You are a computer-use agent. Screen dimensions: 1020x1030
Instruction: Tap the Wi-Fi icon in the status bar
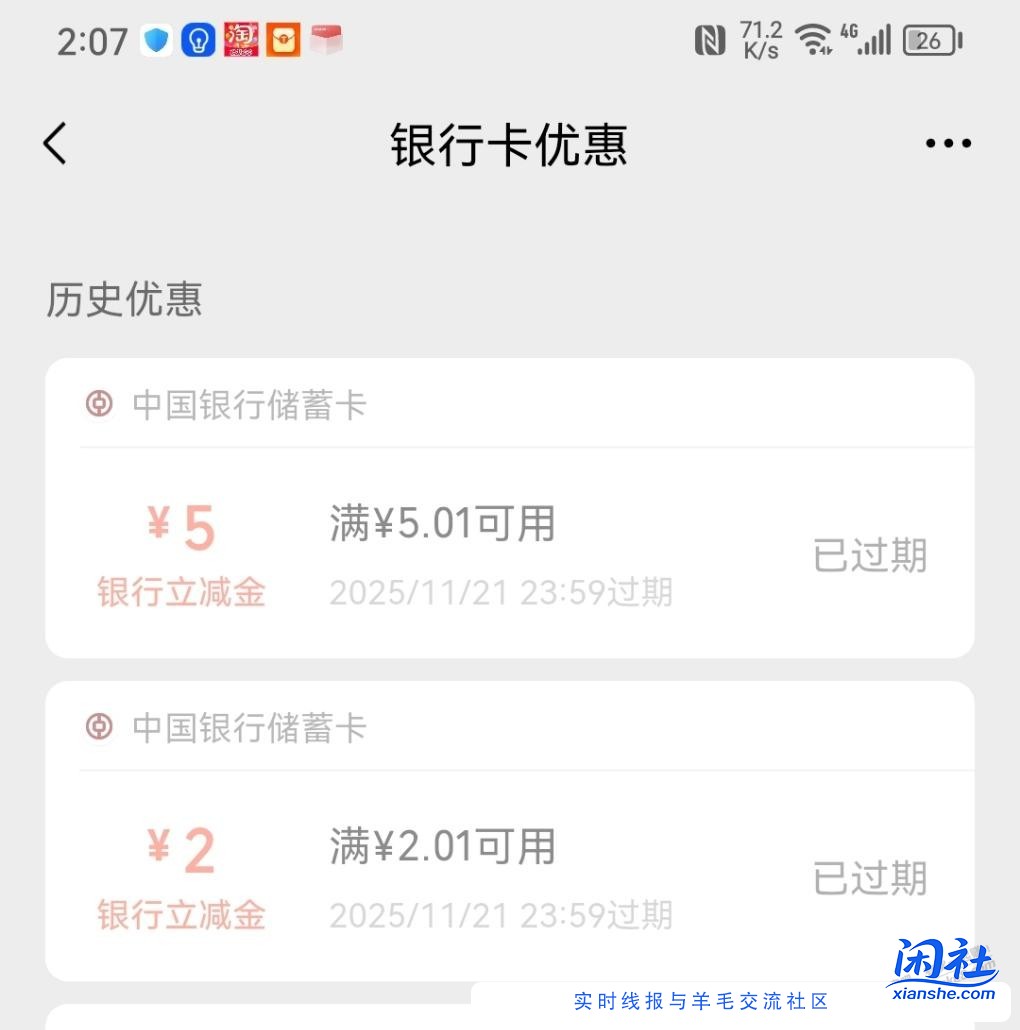[x=812, y=40]
